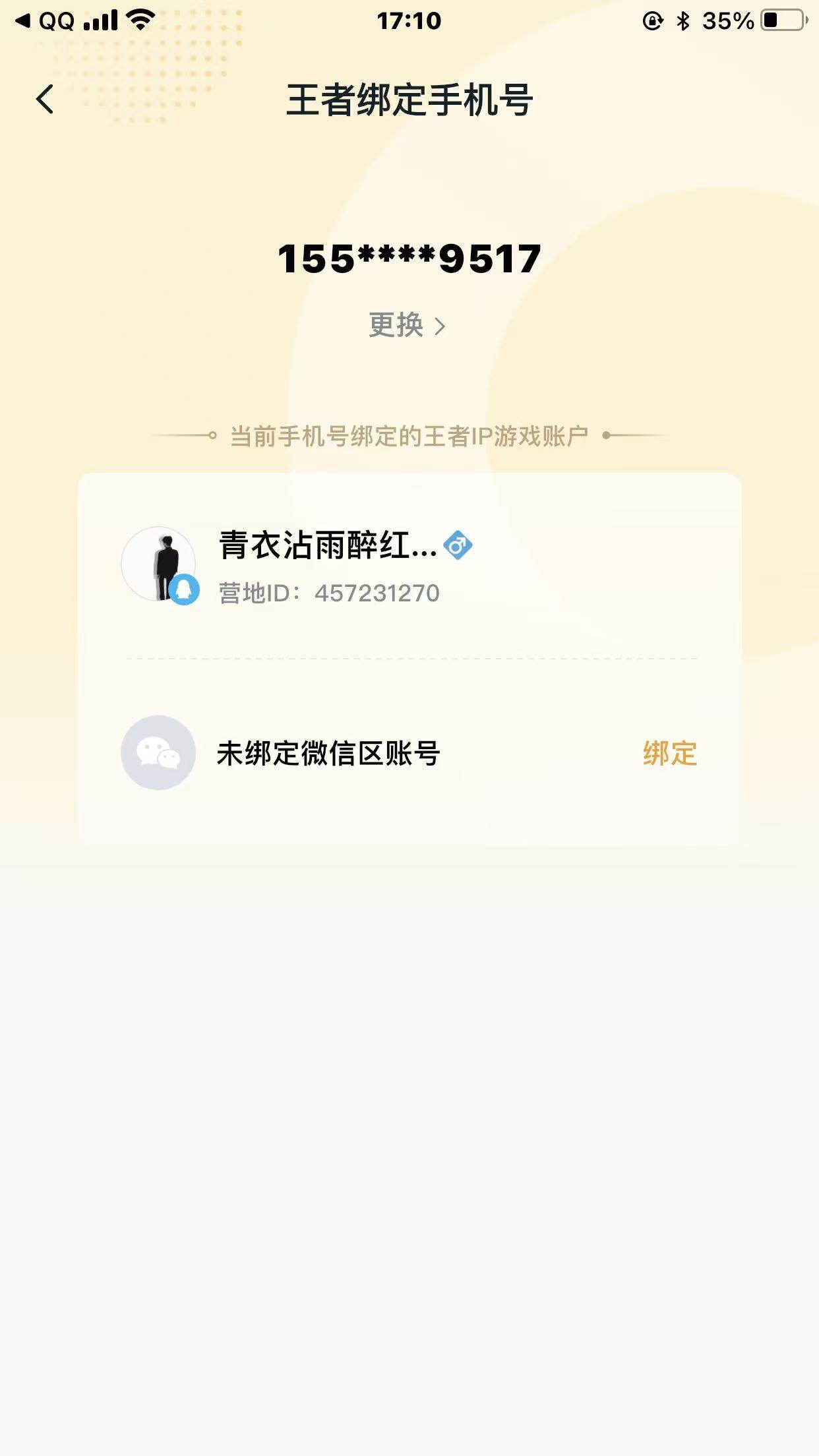Tap the orientation lock icon in status bar
Image resolution: width=819 pixels, height=1456 pixels.
(652, 18)
